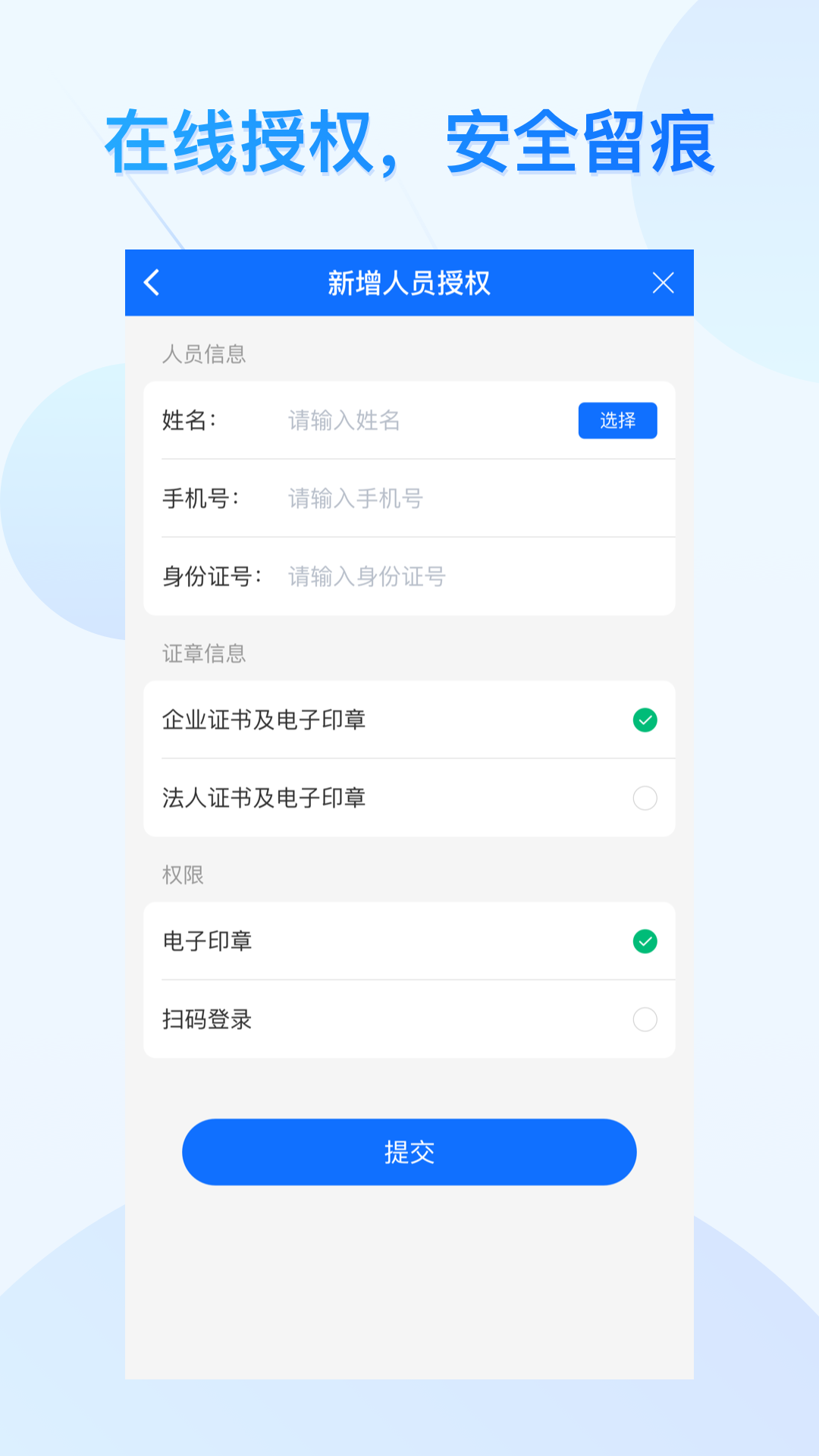The width and height of the screenshot is (819, 1456).
Task: Tap the 新增人员授权 title text
Action: coord(409,282)
